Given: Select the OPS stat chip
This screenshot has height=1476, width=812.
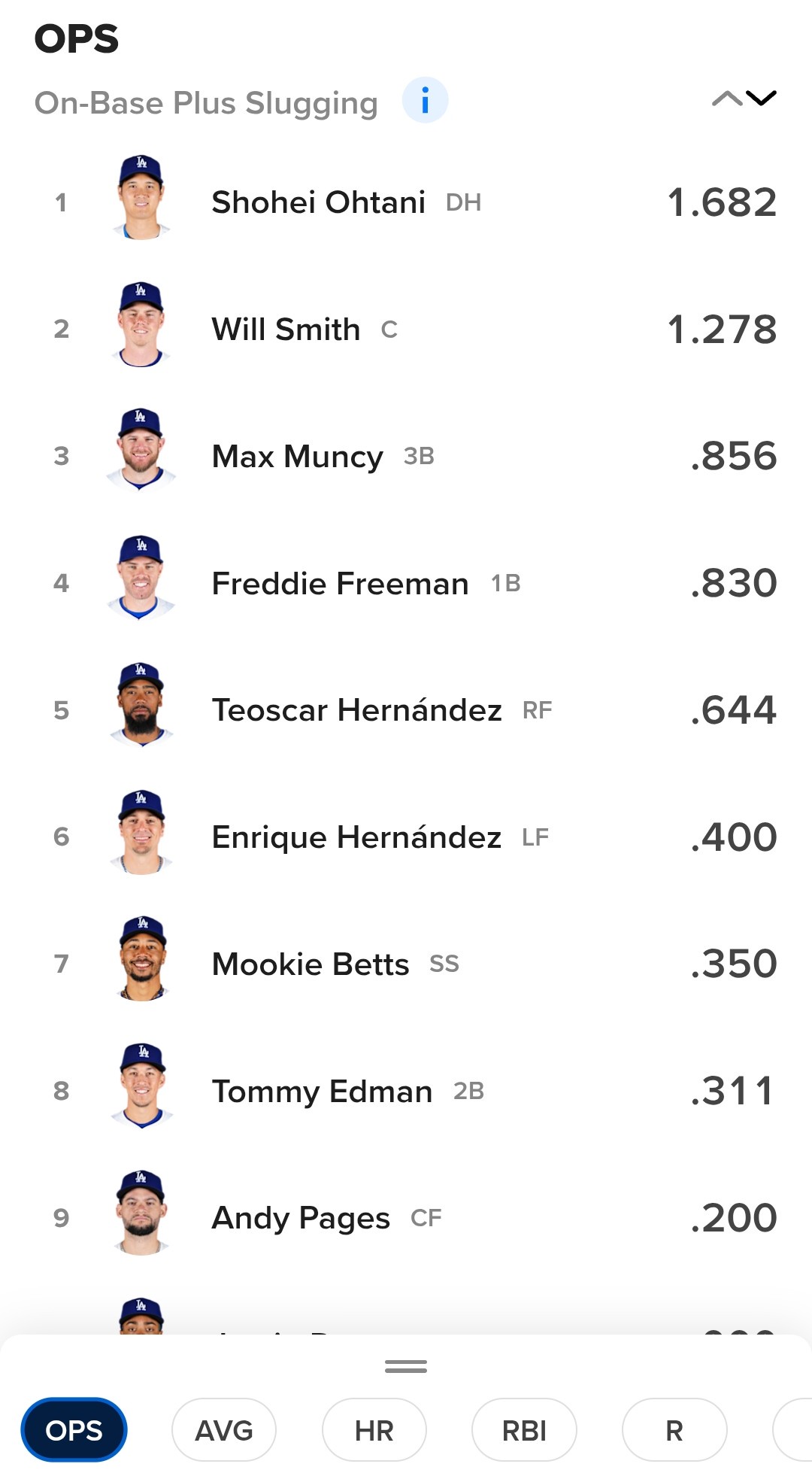Looking at the screenshot, I should pos(74,1429).
